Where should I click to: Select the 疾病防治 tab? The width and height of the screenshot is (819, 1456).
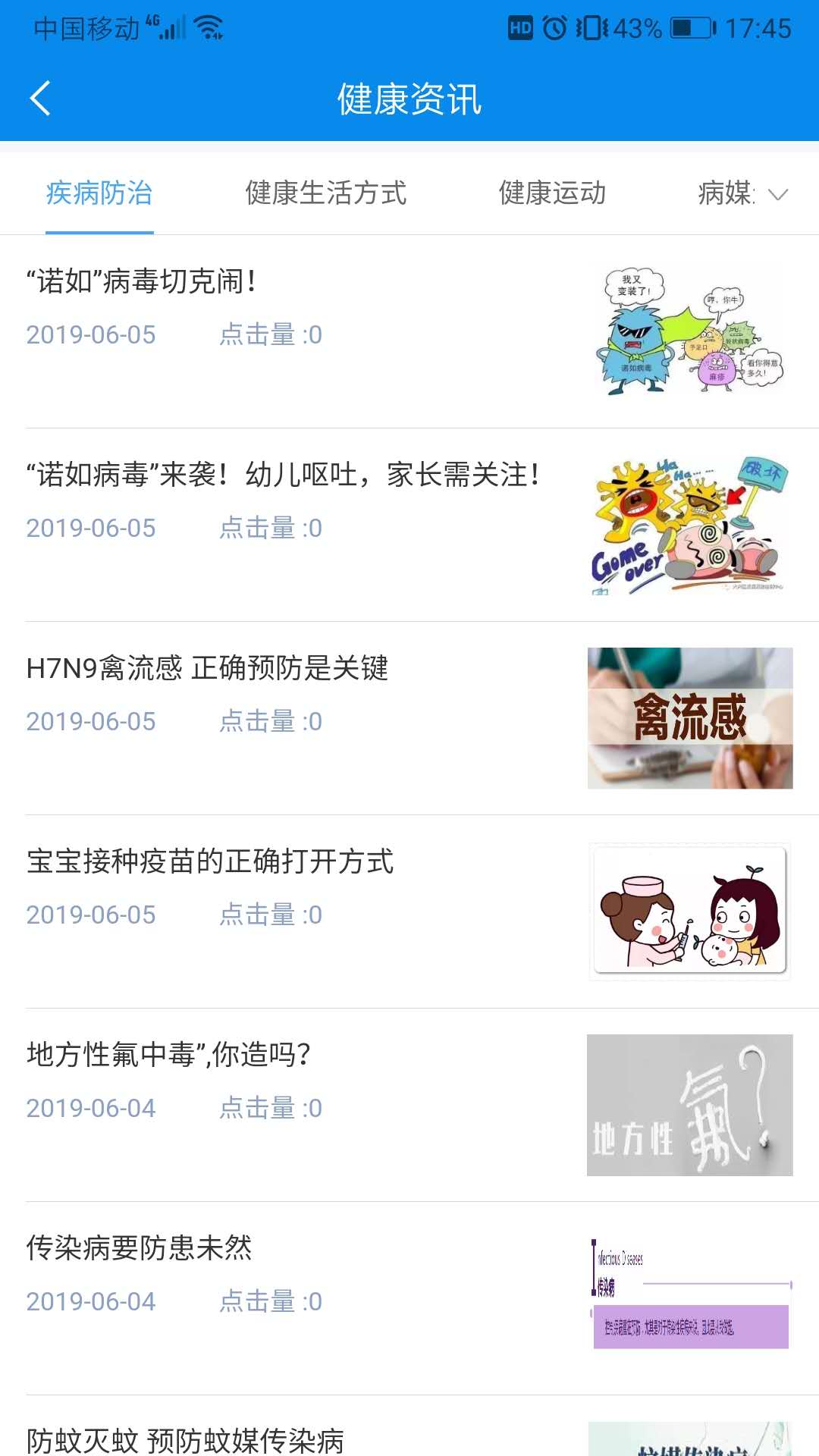(99, 194)
